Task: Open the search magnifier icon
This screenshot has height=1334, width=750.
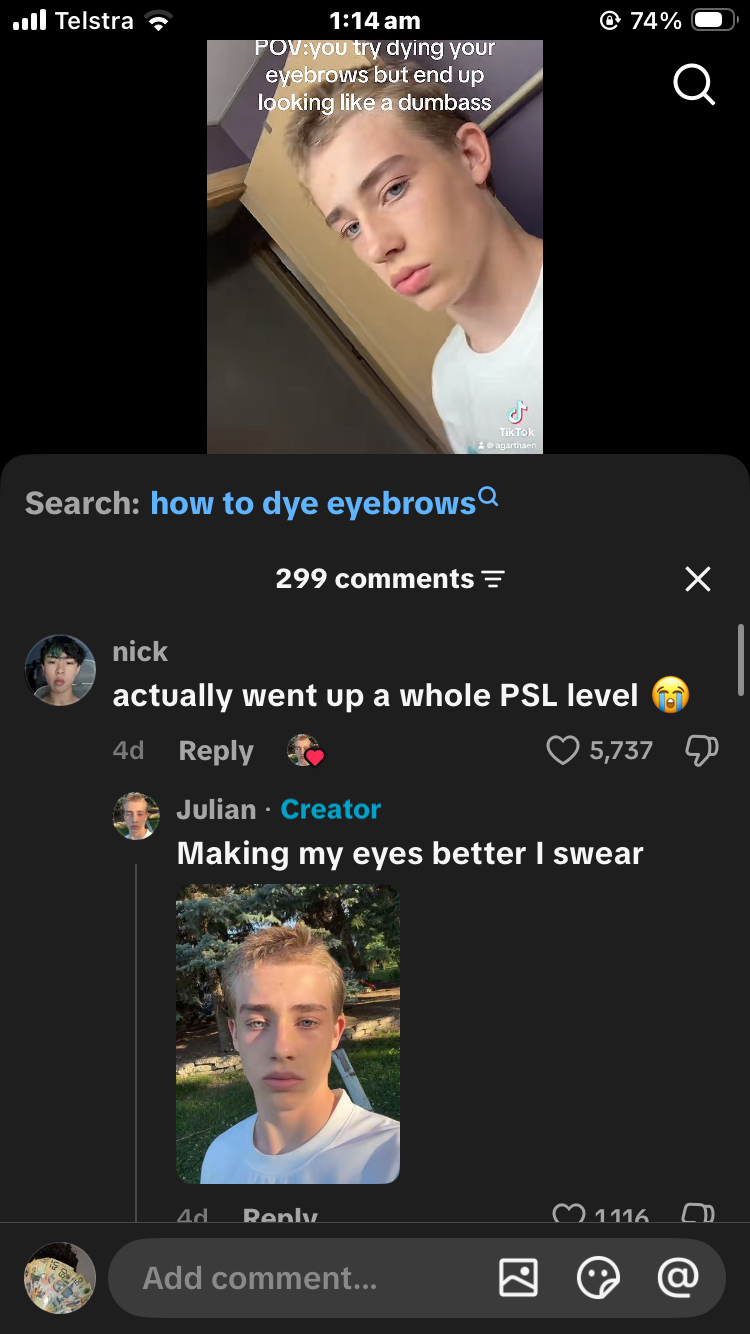Action: pyautogui.click(x=694, y=85)
